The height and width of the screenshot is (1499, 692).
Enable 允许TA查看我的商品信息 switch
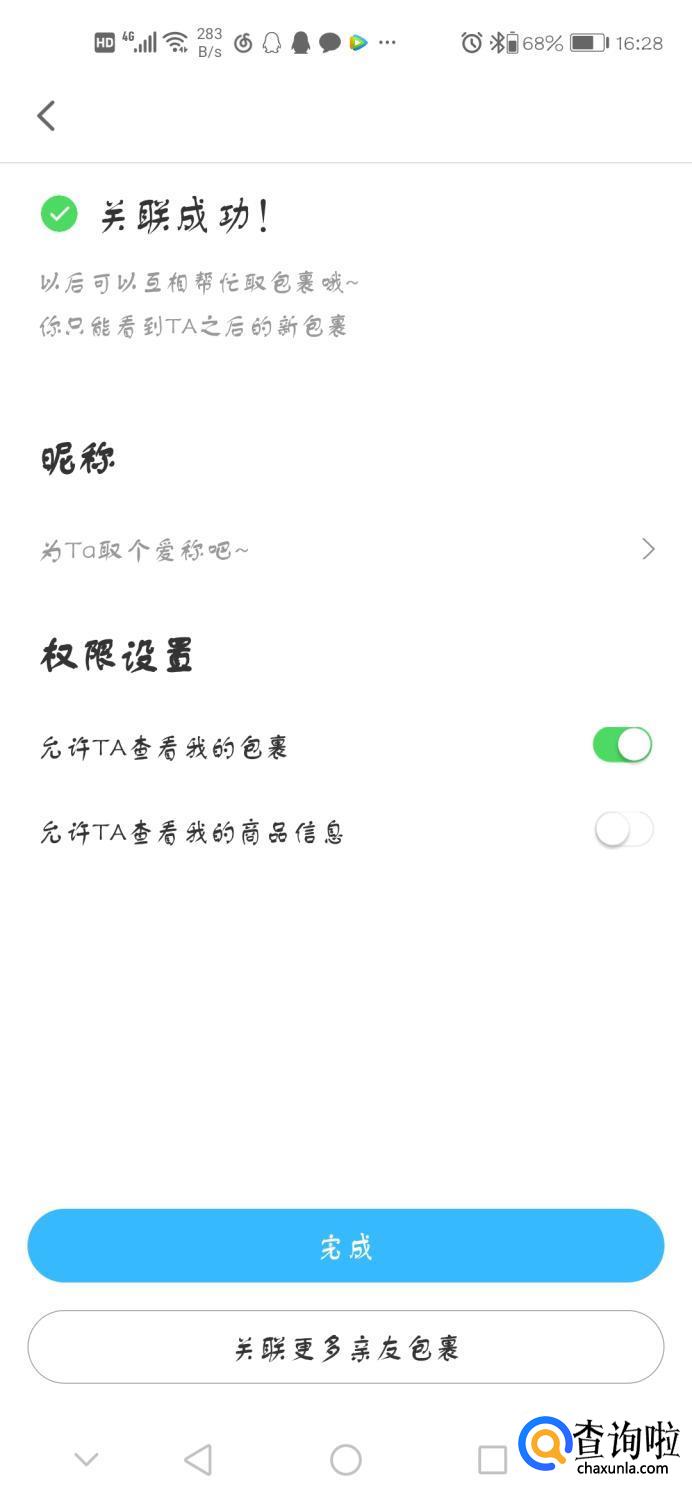[x=623, y=830]
